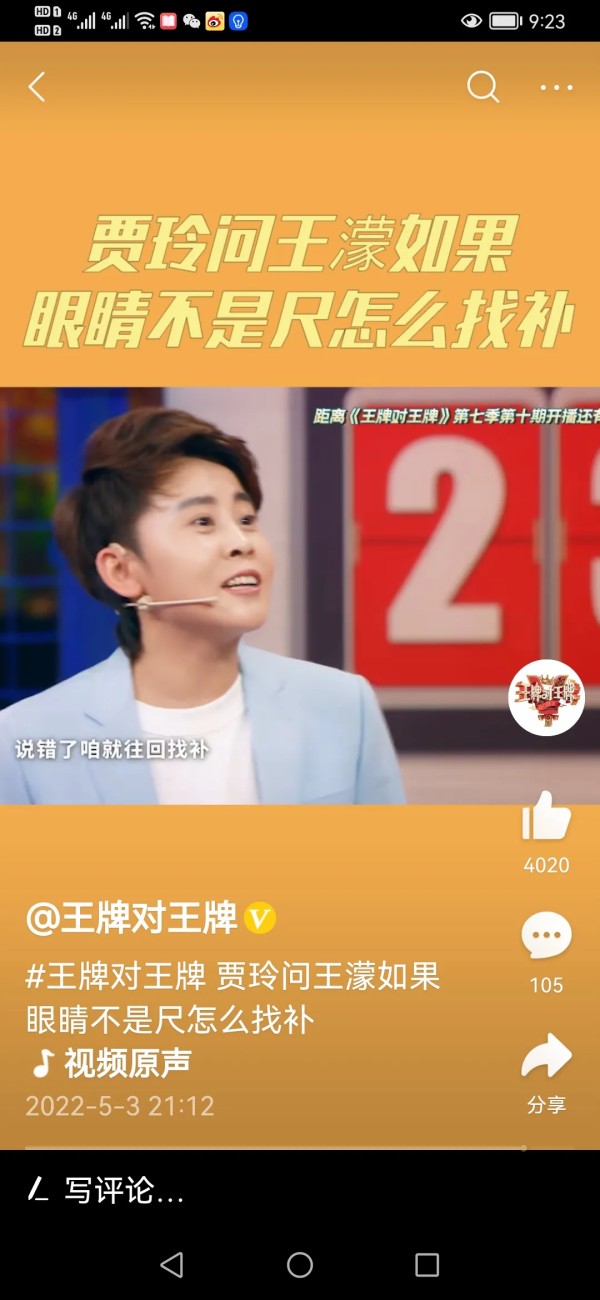Share the video via 分享 arrow
The image size is (600, 1300).
point(546,1057)
